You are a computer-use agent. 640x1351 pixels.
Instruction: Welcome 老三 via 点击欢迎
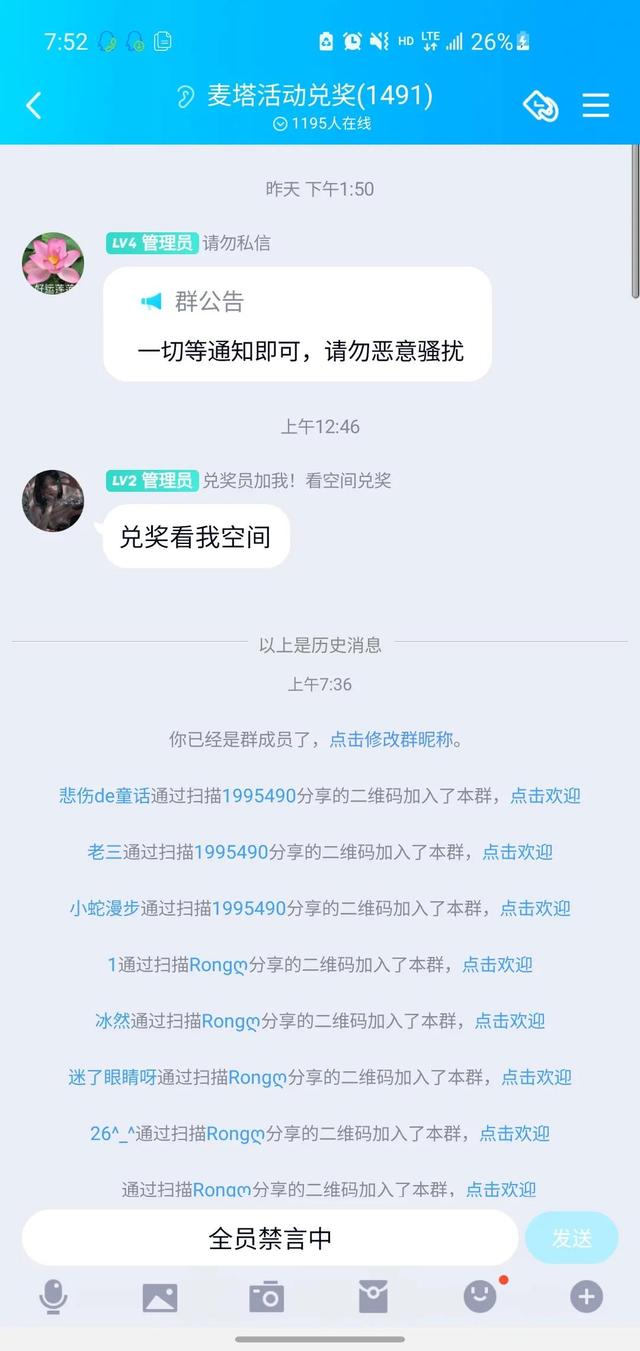(517, 852)
